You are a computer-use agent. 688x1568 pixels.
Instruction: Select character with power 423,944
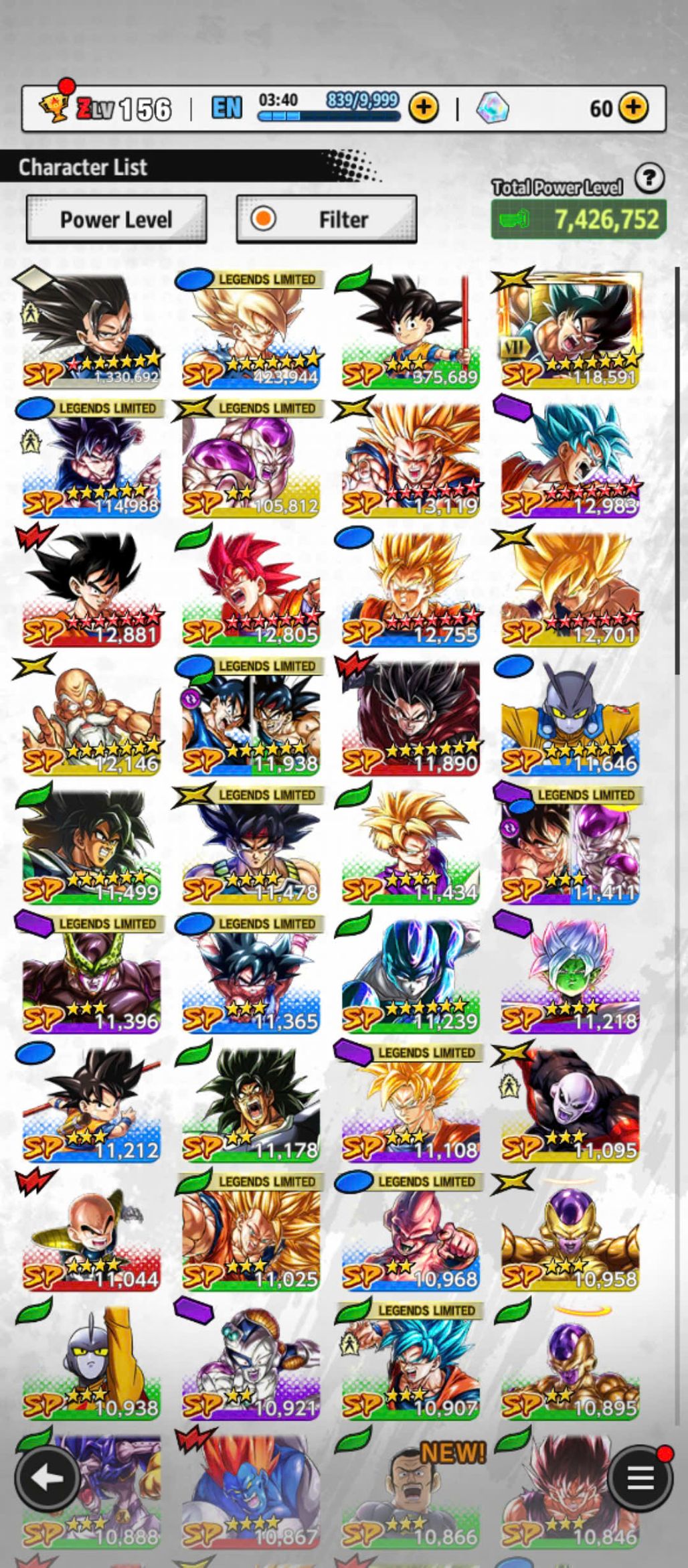pos(251,330)
